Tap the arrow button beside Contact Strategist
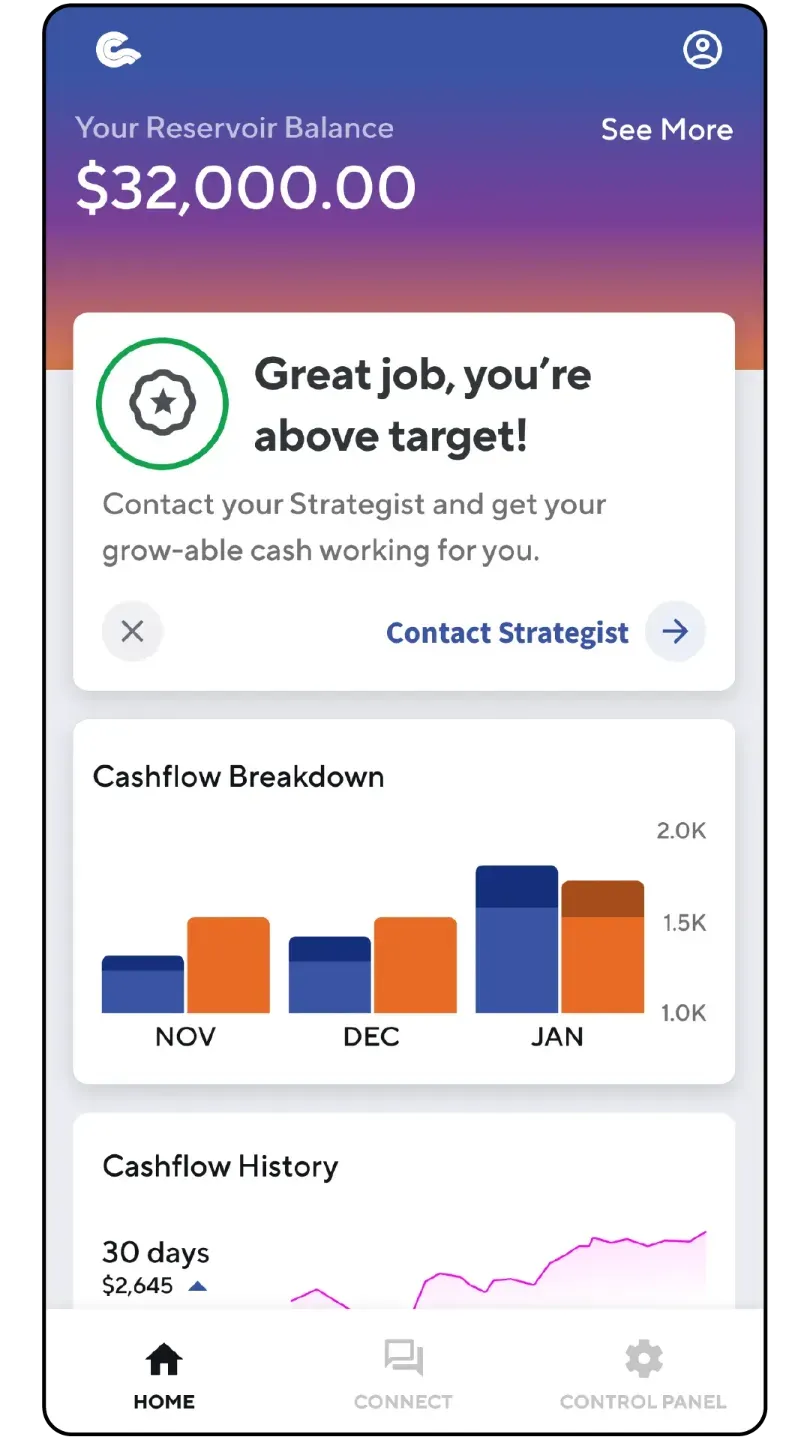This screenshot has height=1440, width=810. [x=675, y=631]
